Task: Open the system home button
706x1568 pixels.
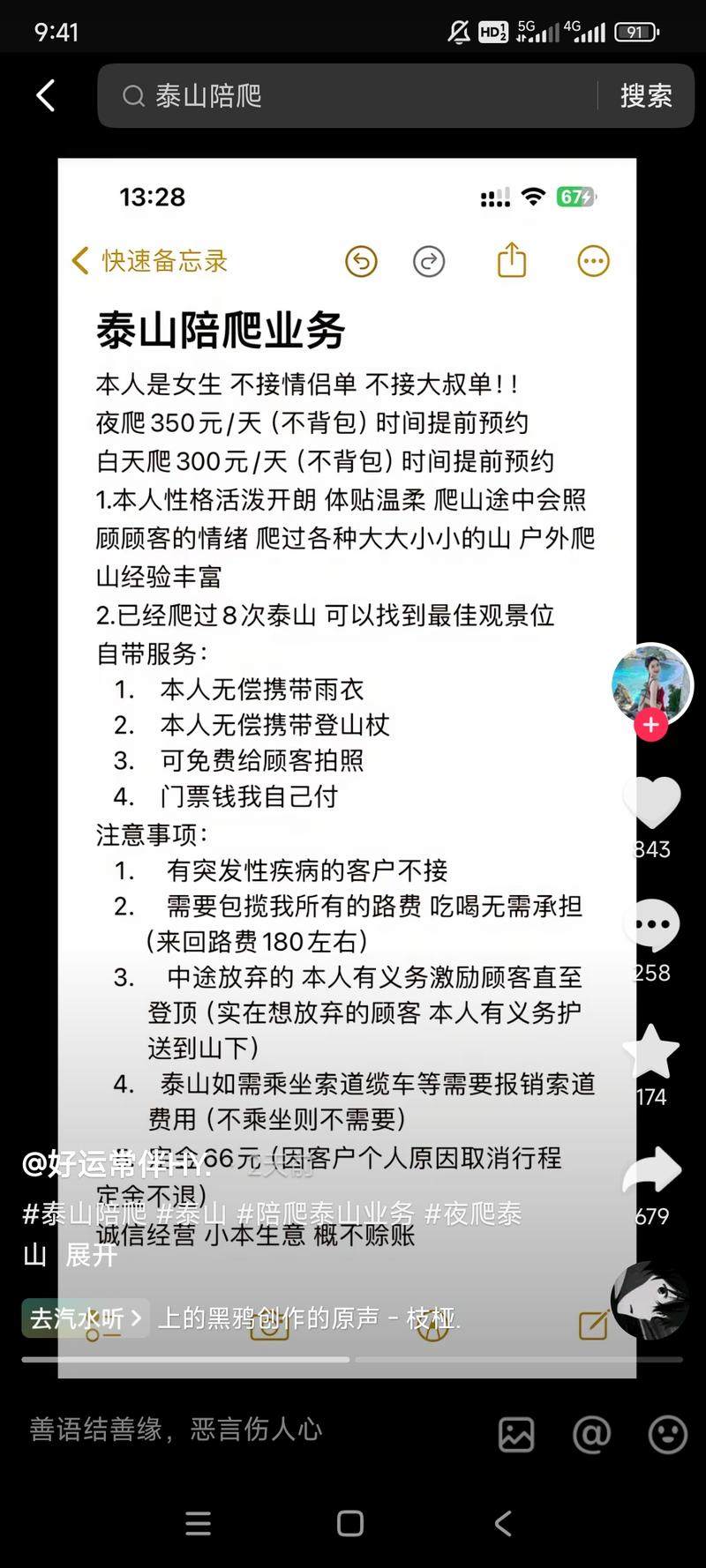Action: point(350,1523)
